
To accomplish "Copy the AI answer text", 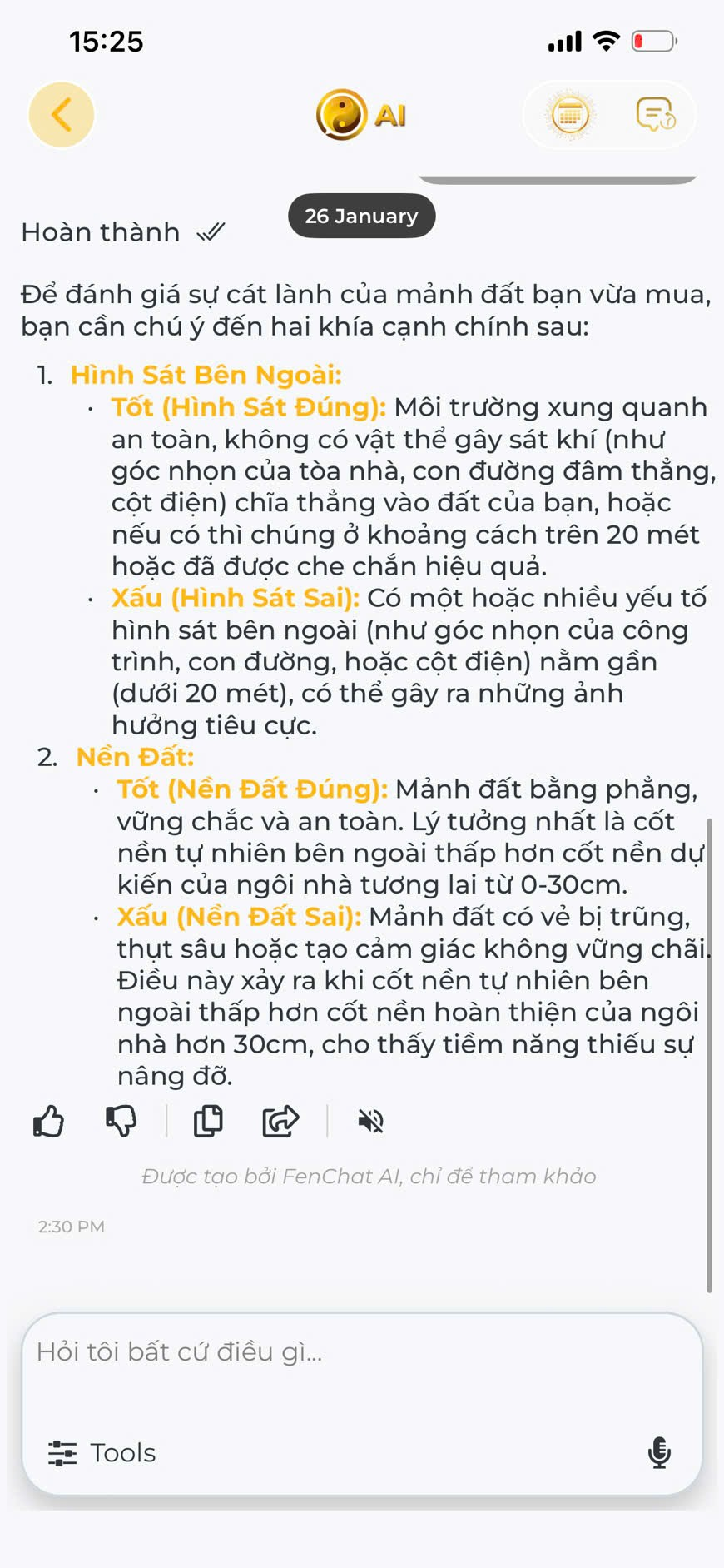I will 208,1121.
